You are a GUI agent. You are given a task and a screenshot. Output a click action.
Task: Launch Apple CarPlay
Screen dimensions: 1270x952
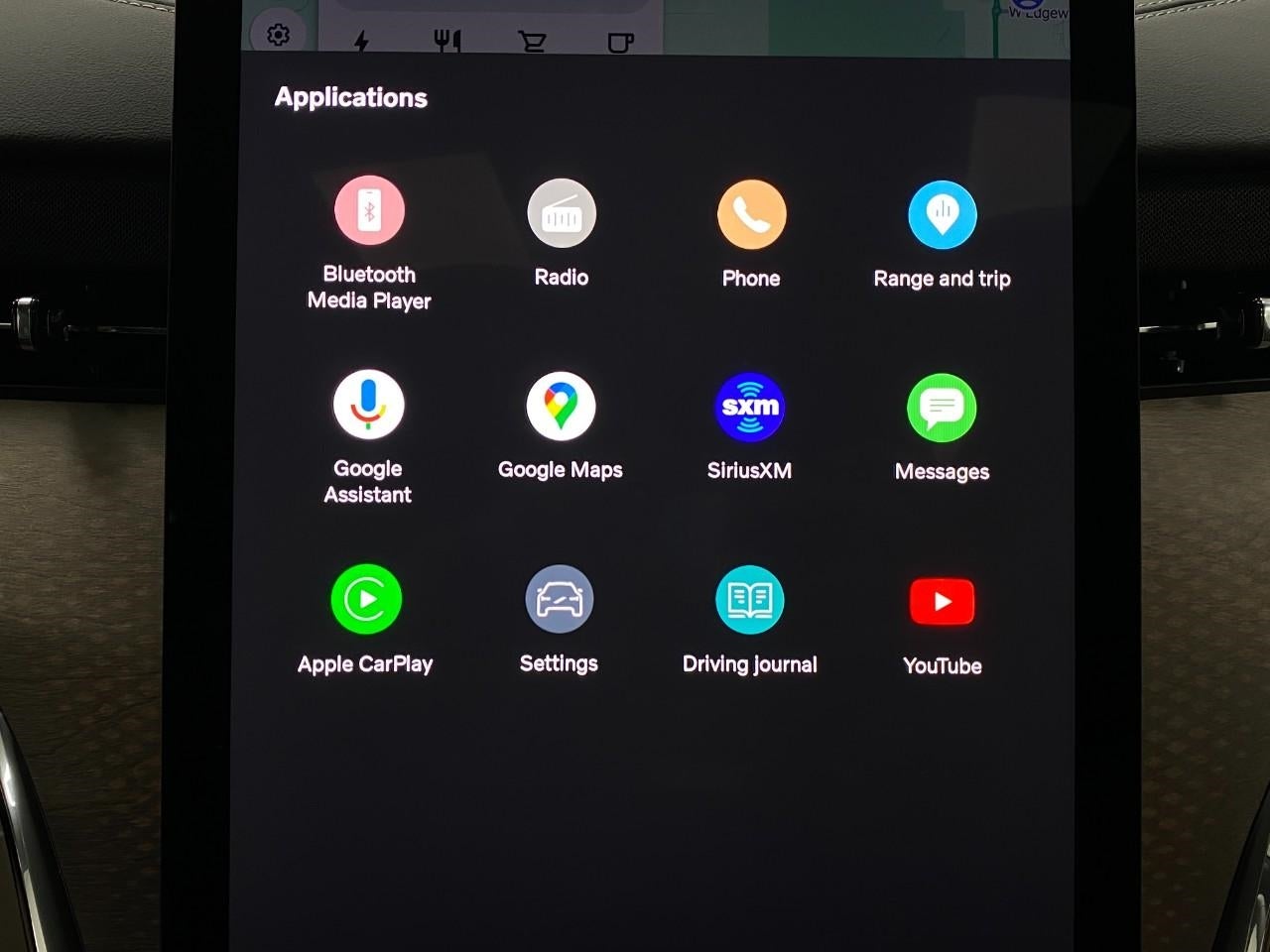coord(366,599)
